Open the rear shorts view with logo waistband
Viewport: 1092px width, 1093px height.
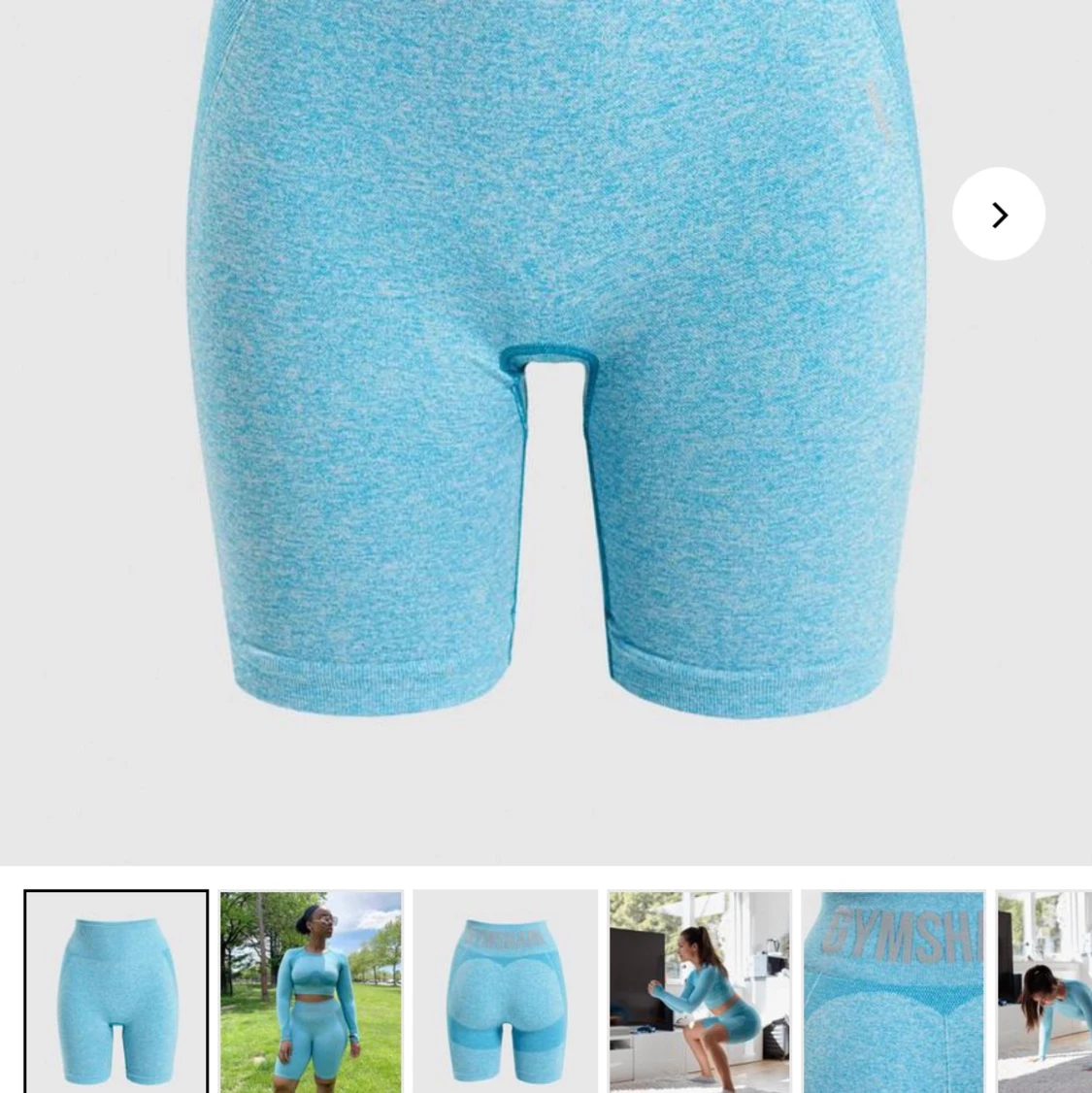click(x=504, y=992)
